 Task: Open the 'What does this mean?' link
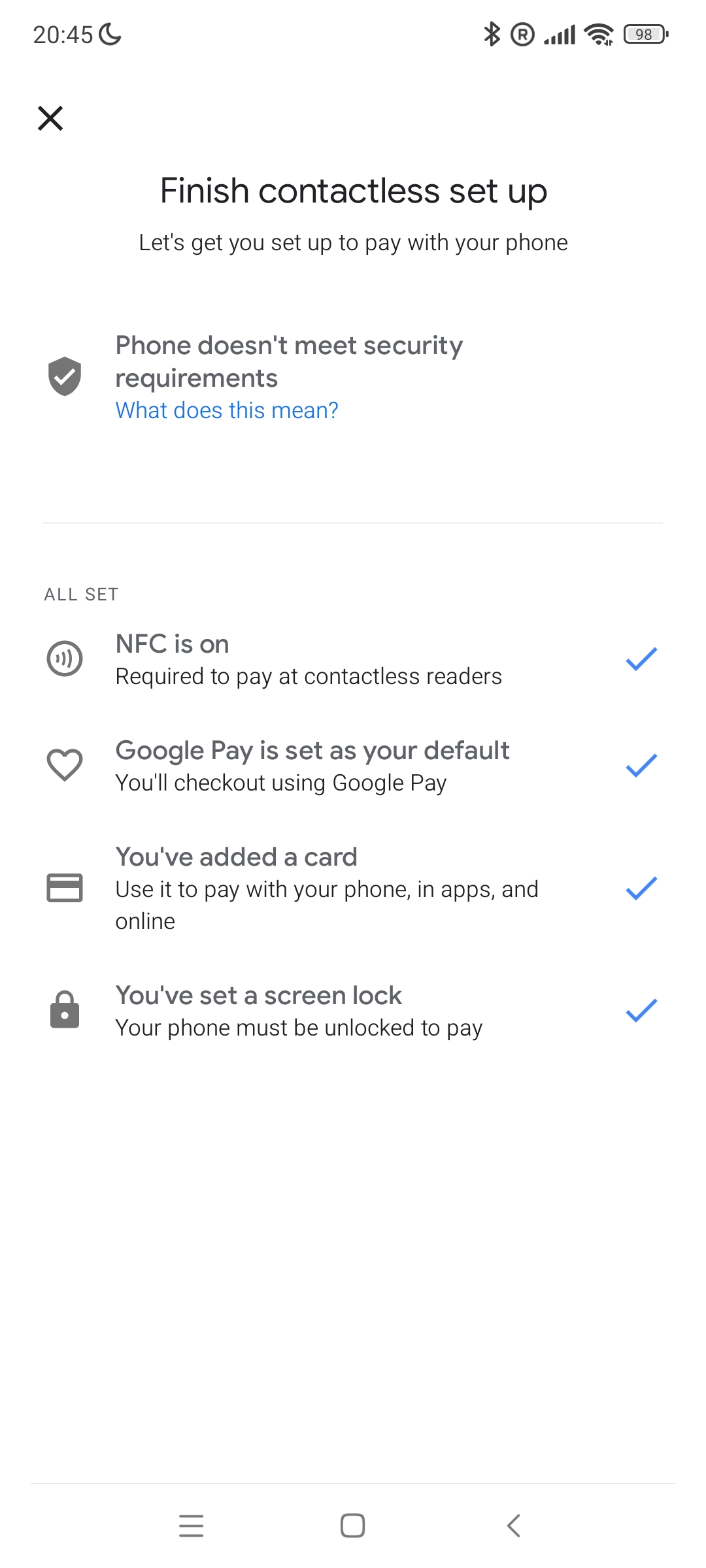[x=227, y=410]
